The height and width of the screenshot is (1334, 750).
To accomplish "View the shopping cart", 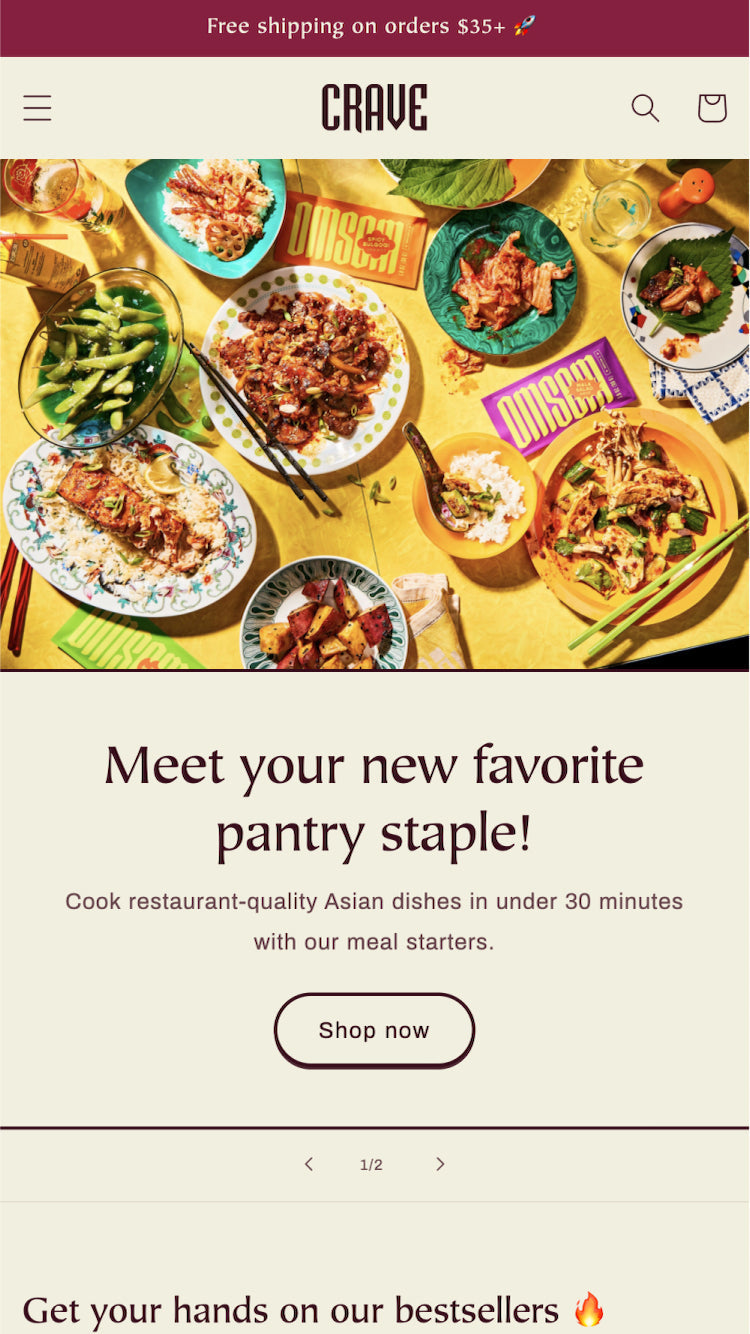I will point(711,108).
